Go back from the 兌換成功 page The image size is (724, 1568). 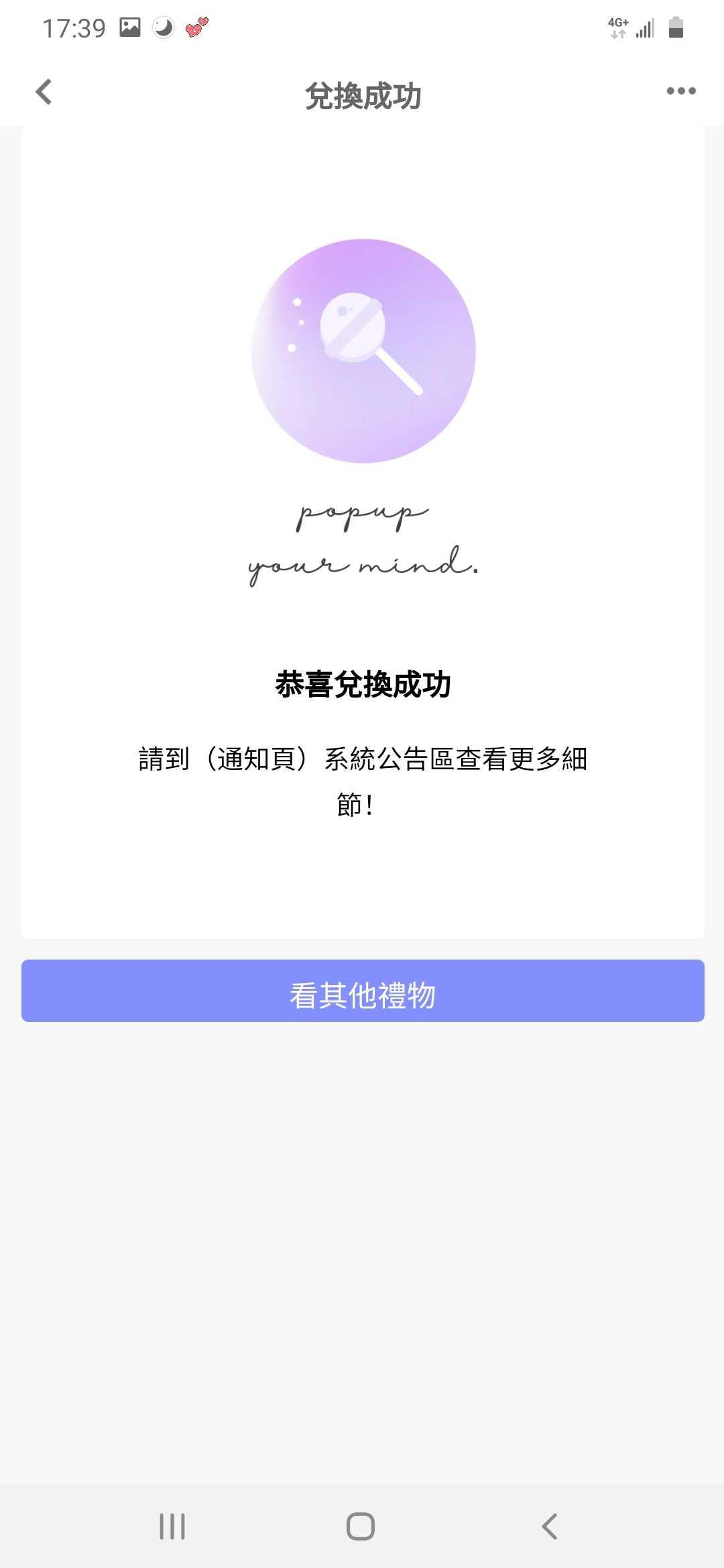click(44, 92)
